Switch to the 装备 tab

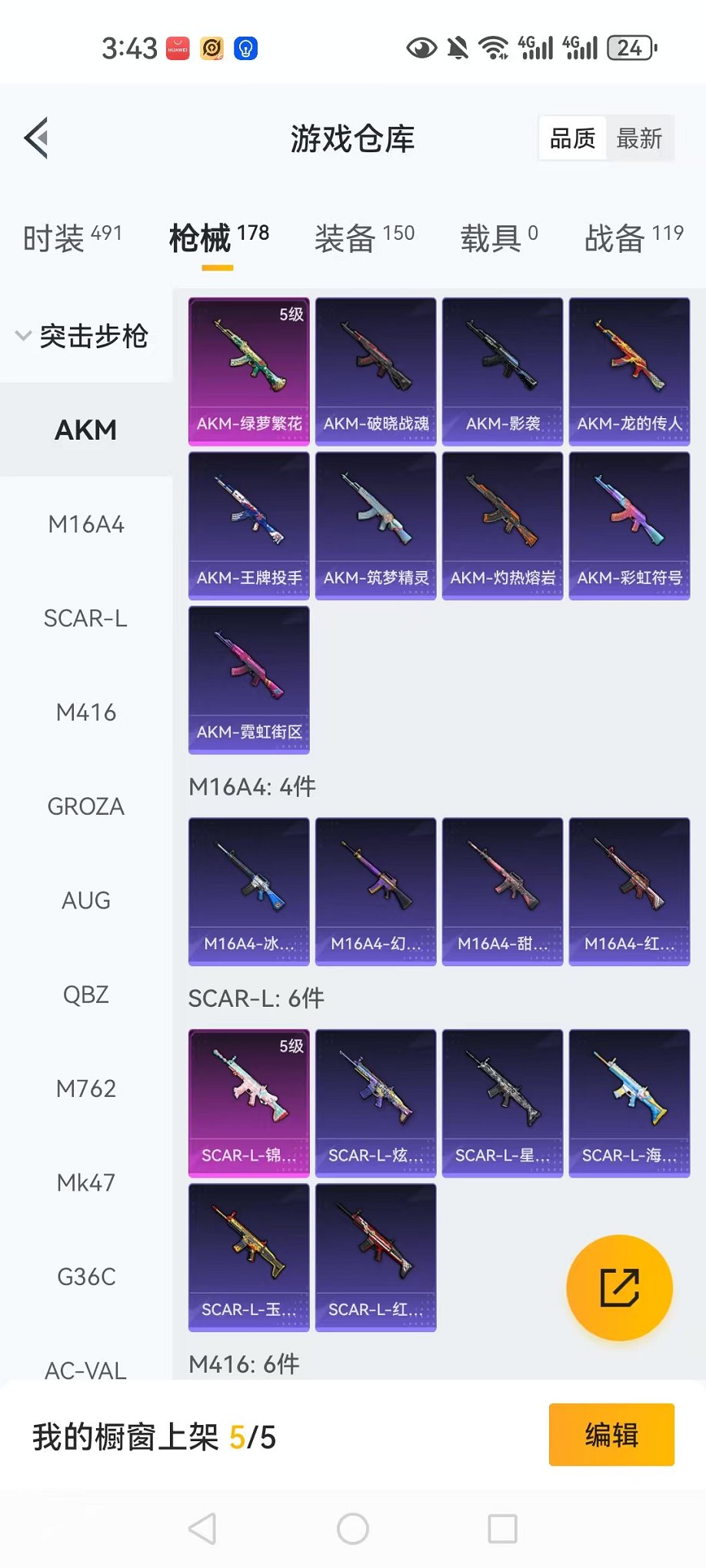(364, 238)
